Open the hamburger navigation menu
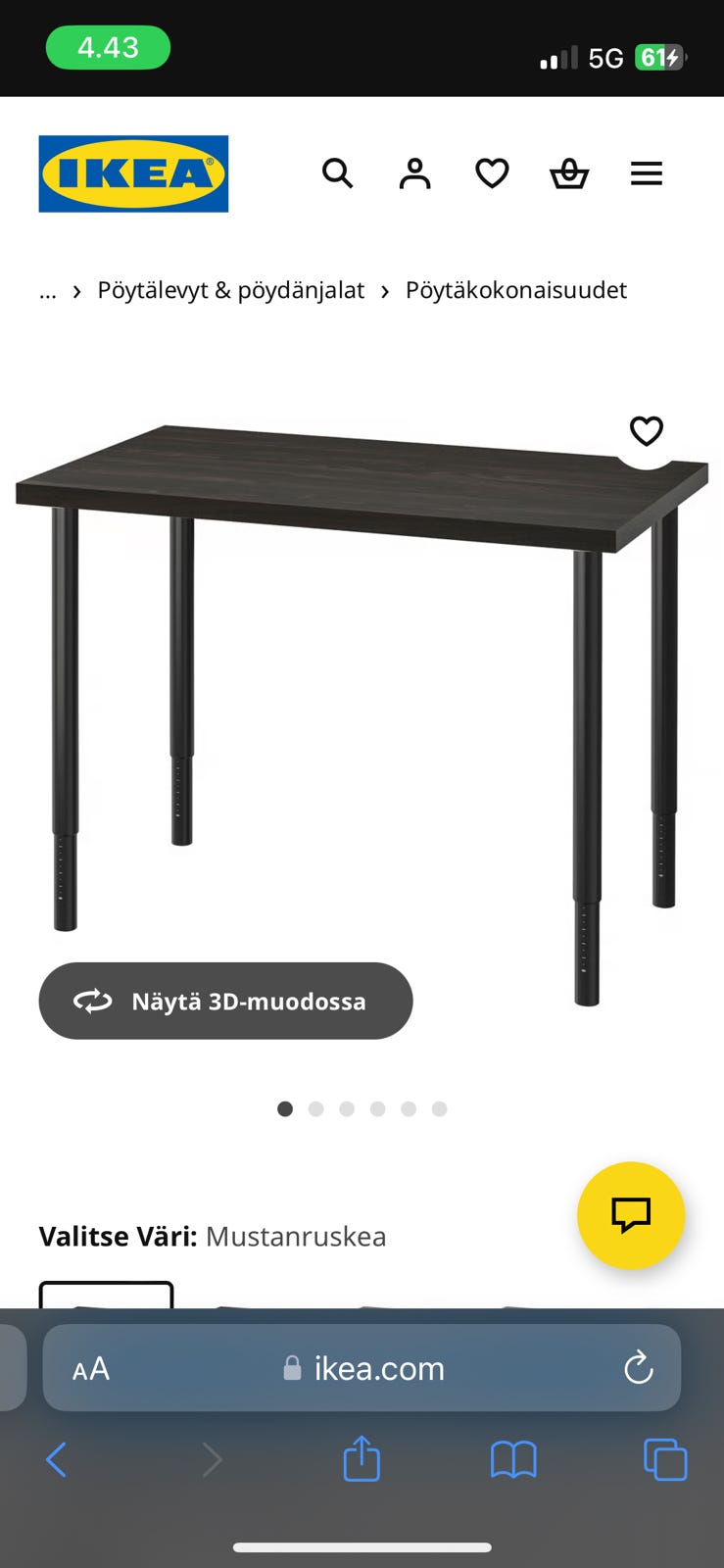 point(647,173)
